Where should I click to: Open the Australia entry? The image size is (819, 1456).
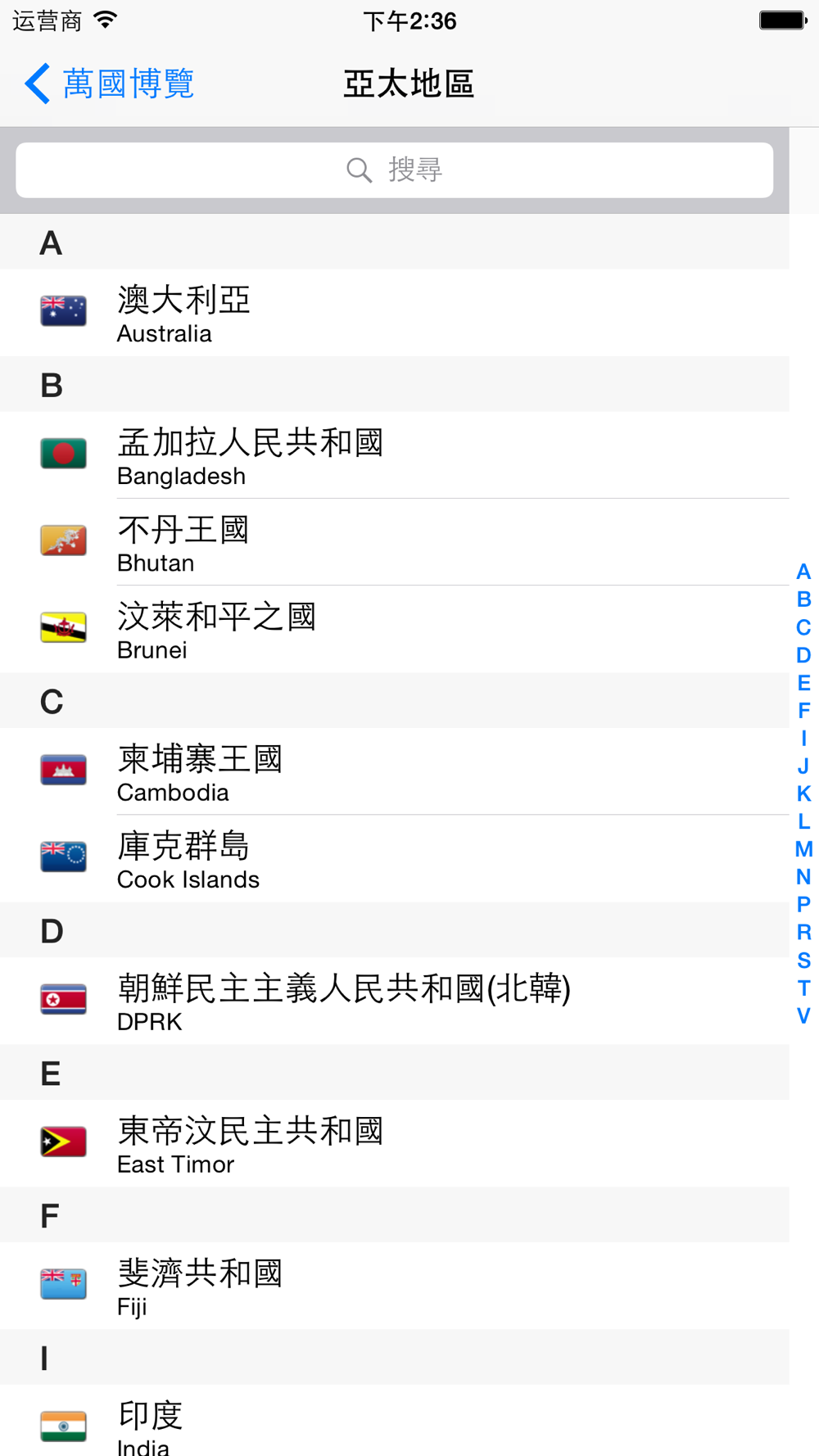tap(393, 313)
